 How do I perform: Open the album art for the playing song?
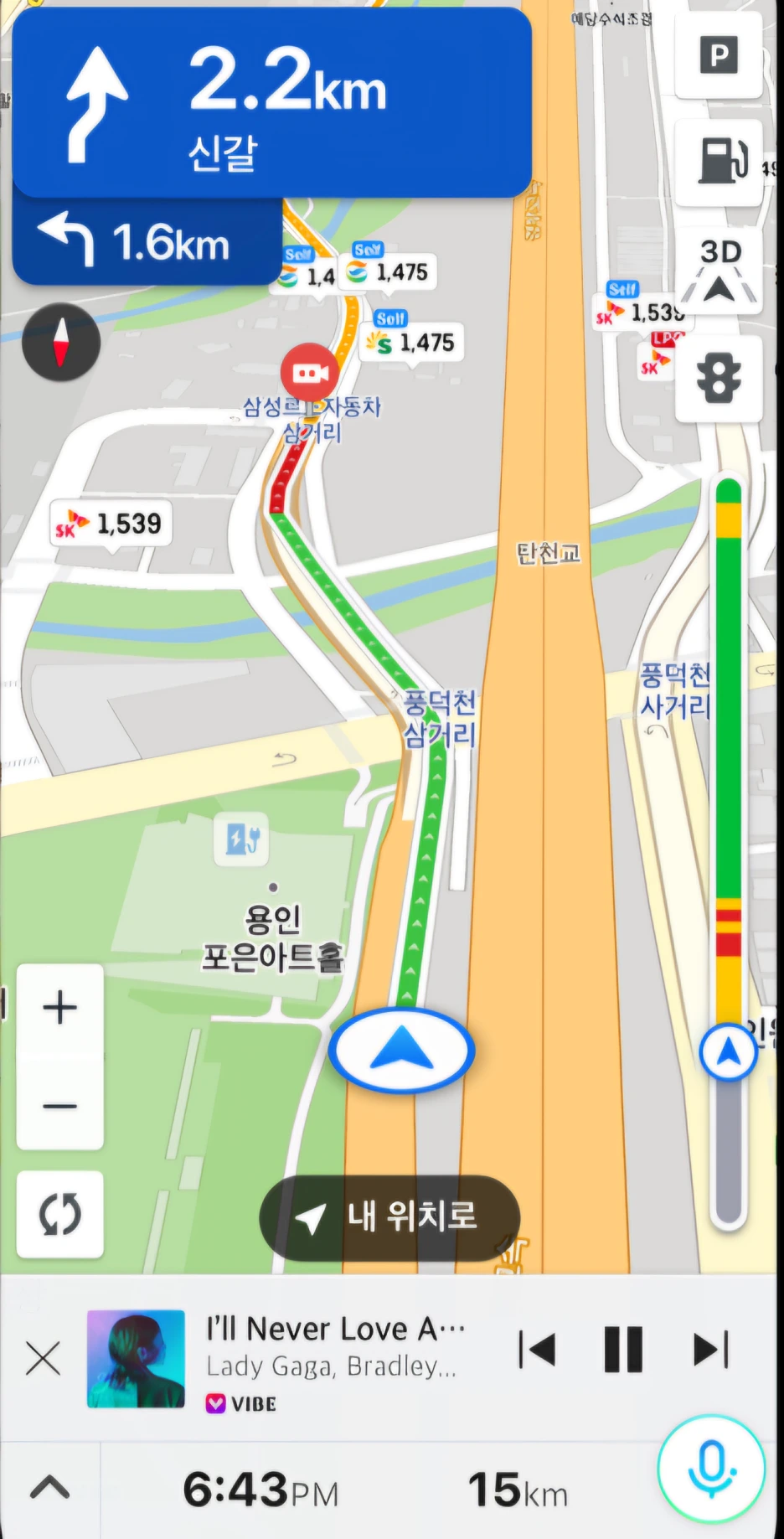click(x=136, y=1358)
